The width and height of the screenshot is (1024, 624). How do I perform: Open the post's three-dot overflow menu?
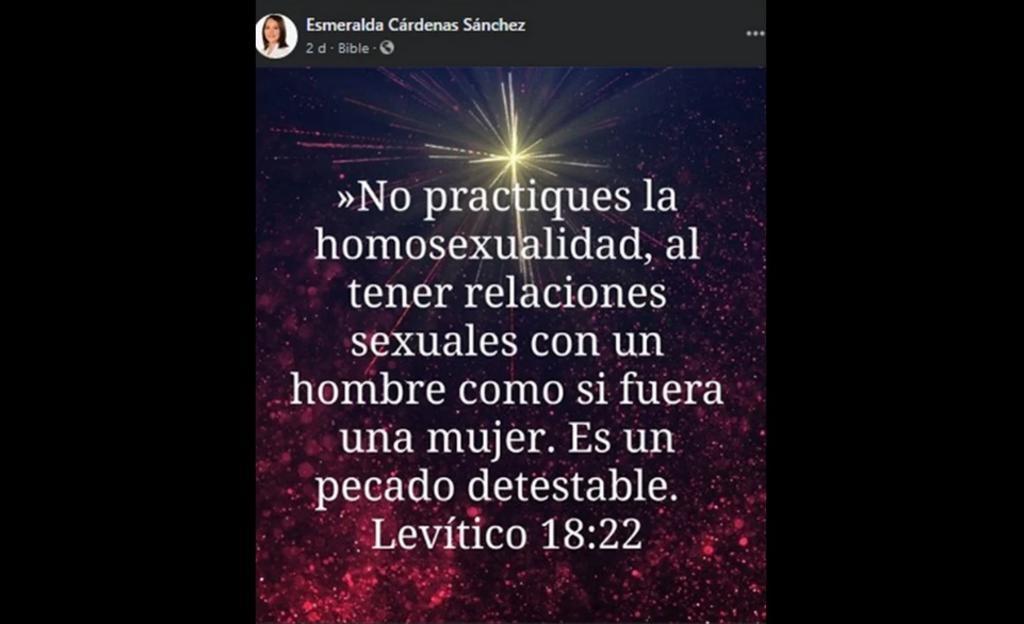coord(755,33)
